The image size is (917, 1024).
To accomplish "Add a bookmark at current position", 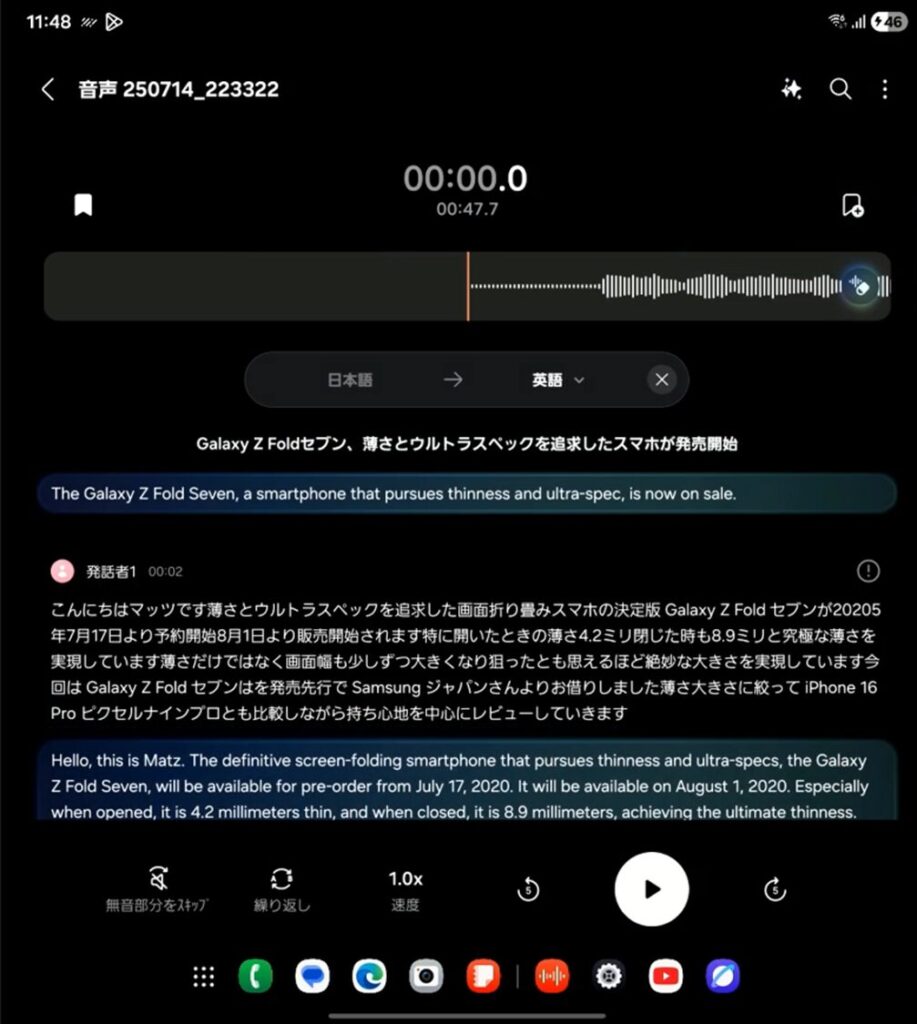I will pos(83,205).
